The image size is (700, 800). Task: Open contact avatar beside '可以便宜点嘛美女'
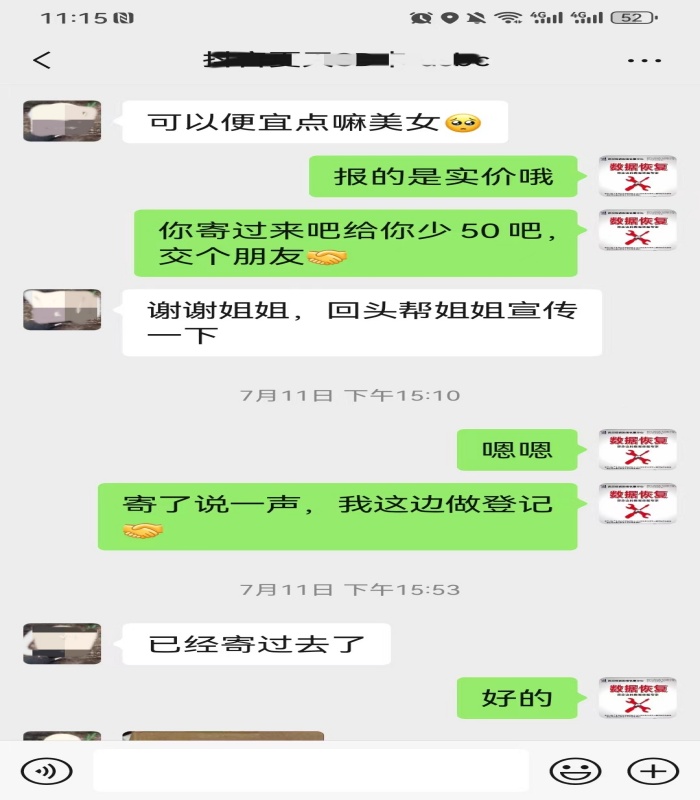62,121
